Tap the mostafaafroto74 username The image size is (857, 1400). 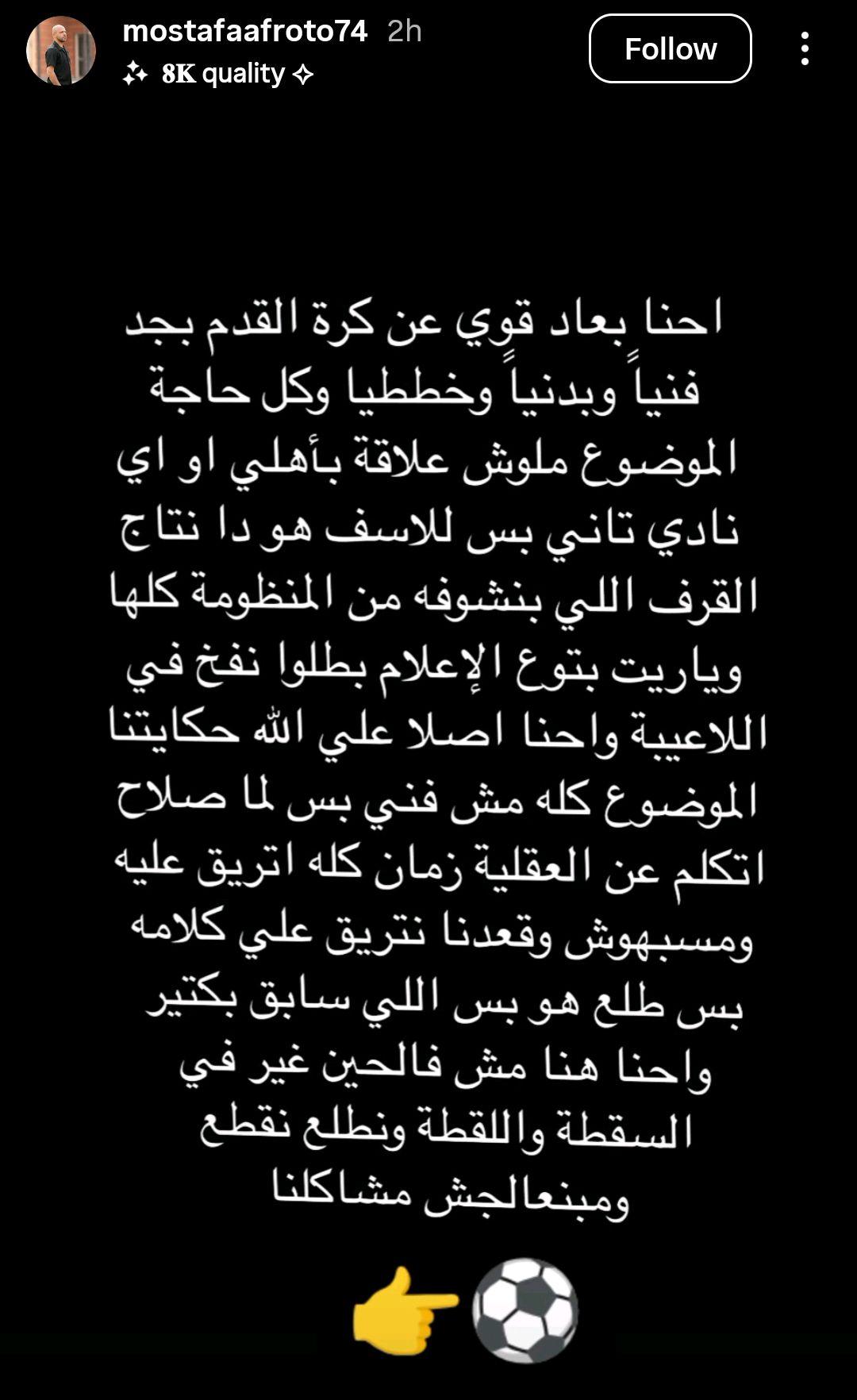click(245, 31)
